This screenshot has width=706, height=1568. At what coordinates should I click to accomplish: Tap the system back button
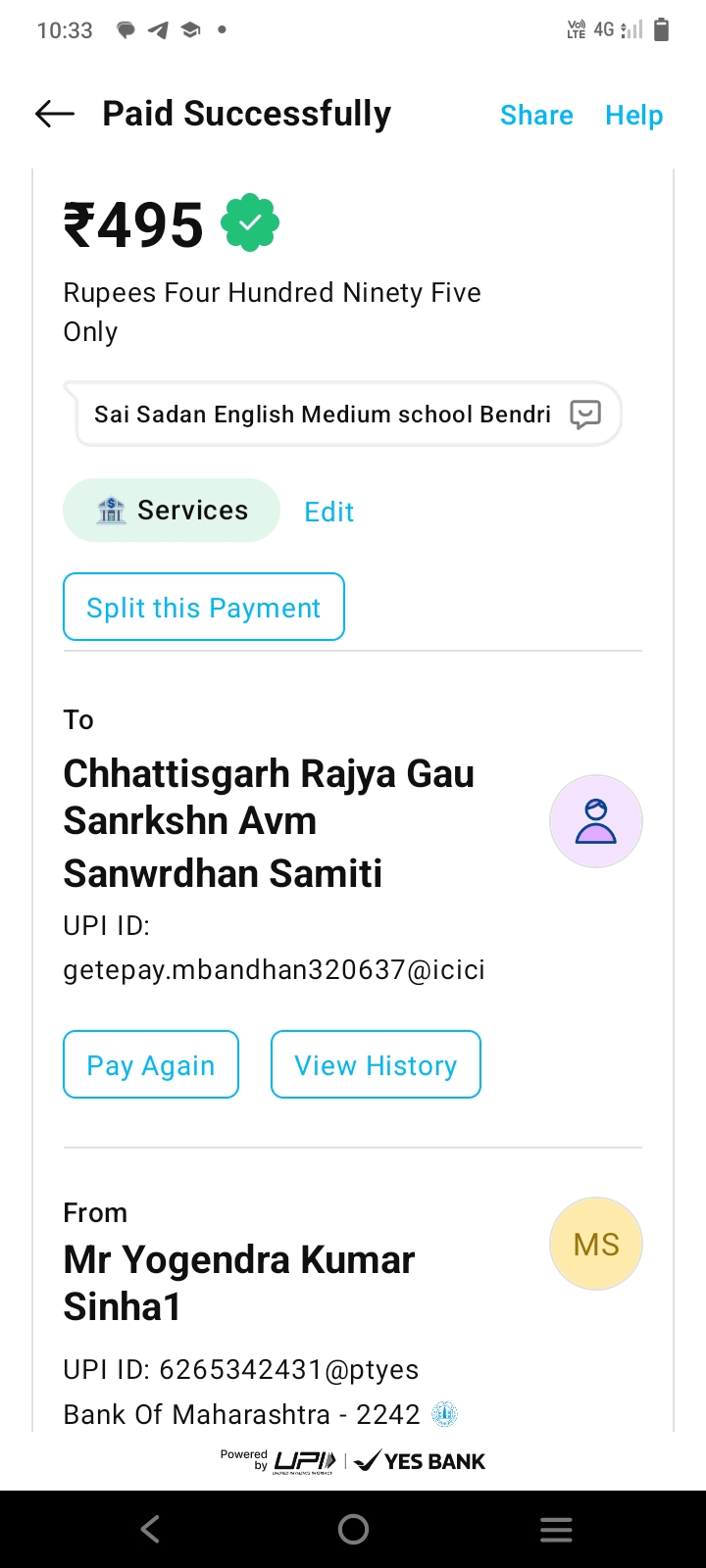click(150, 1529)
